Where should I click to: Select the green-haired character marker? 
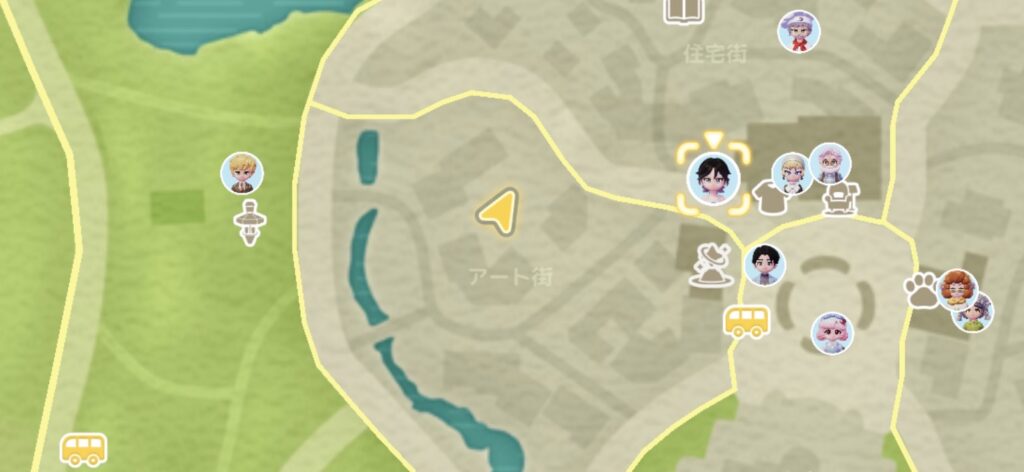tap(974, 313)
